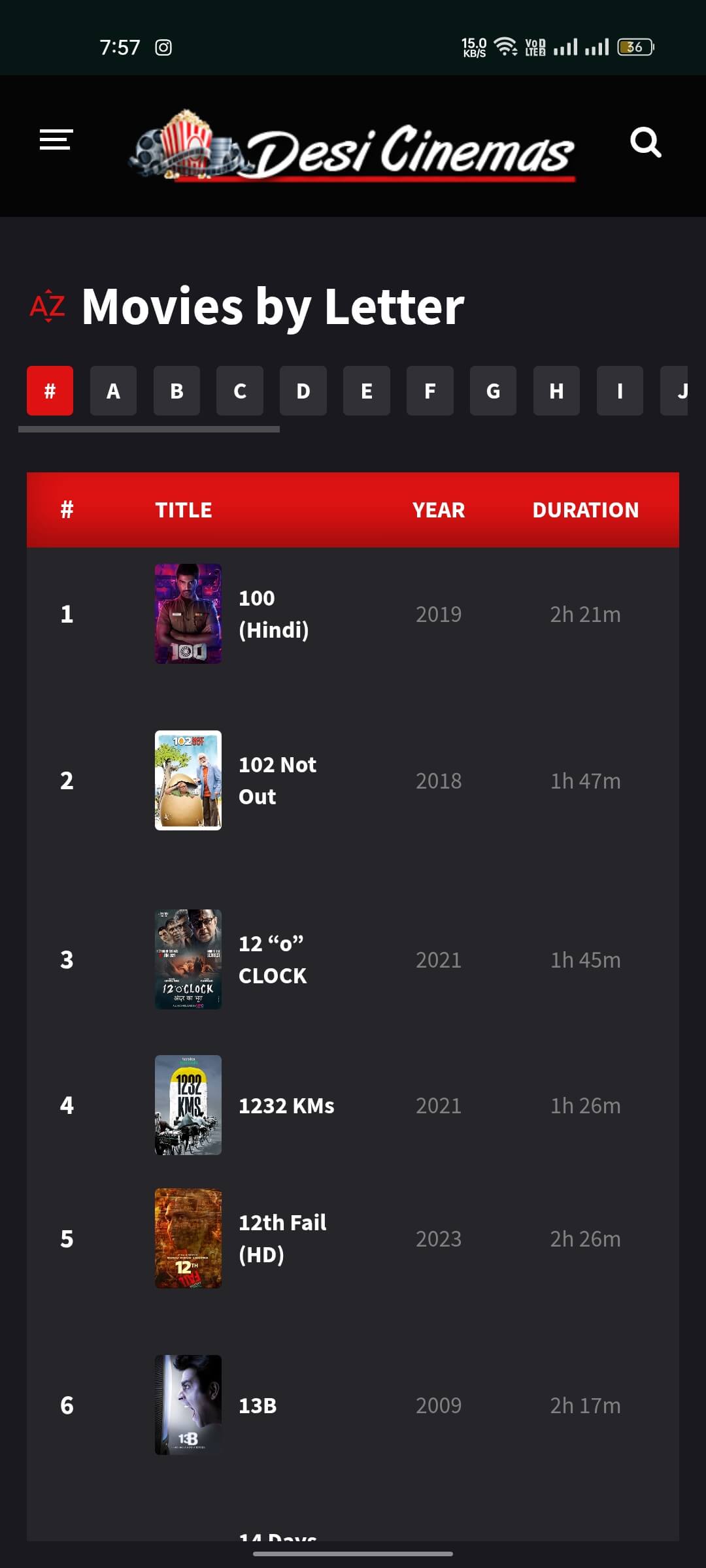Select the letter I filter
The width and height of the screenshot is (706, 1568).
(620, 391)
